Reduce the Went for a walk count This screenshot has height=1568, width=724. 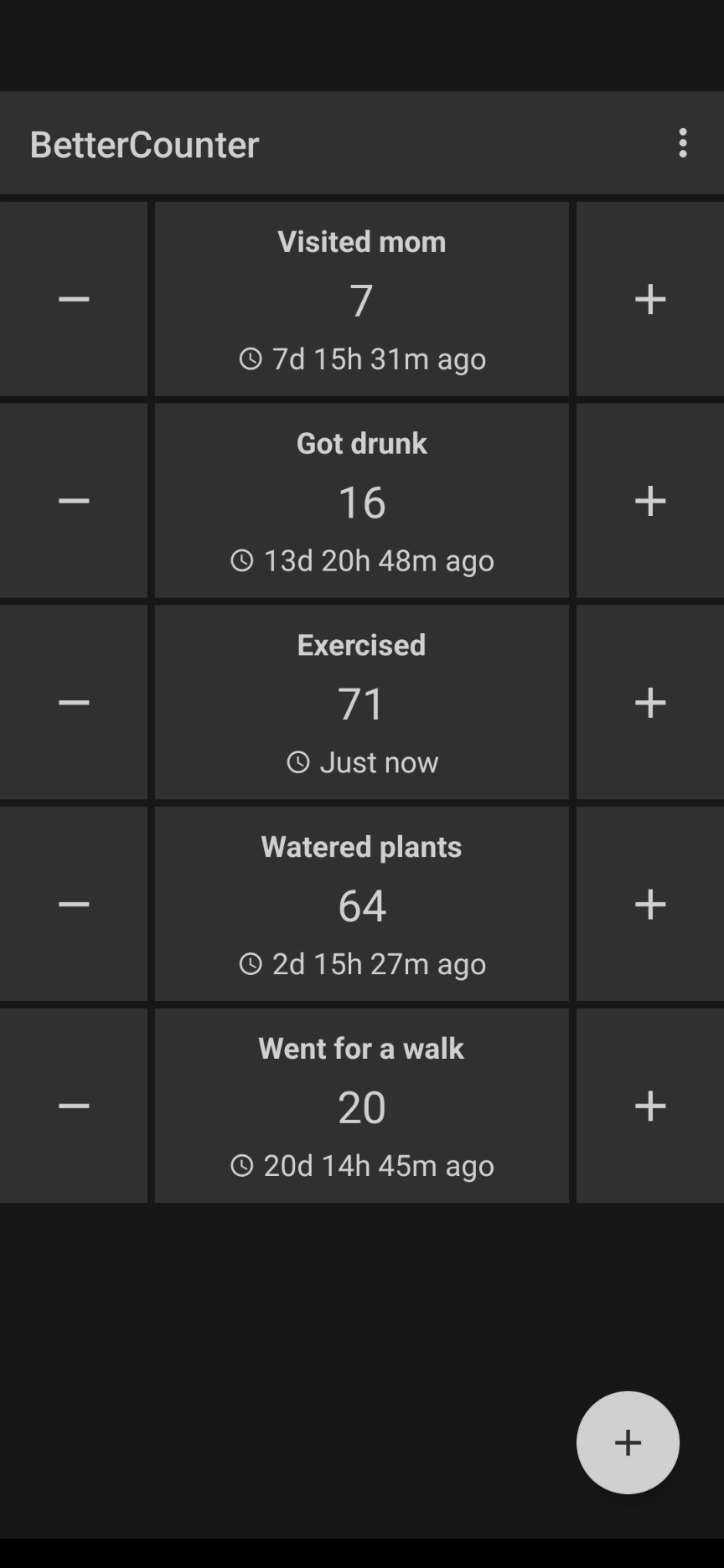tap(74, 1106)
